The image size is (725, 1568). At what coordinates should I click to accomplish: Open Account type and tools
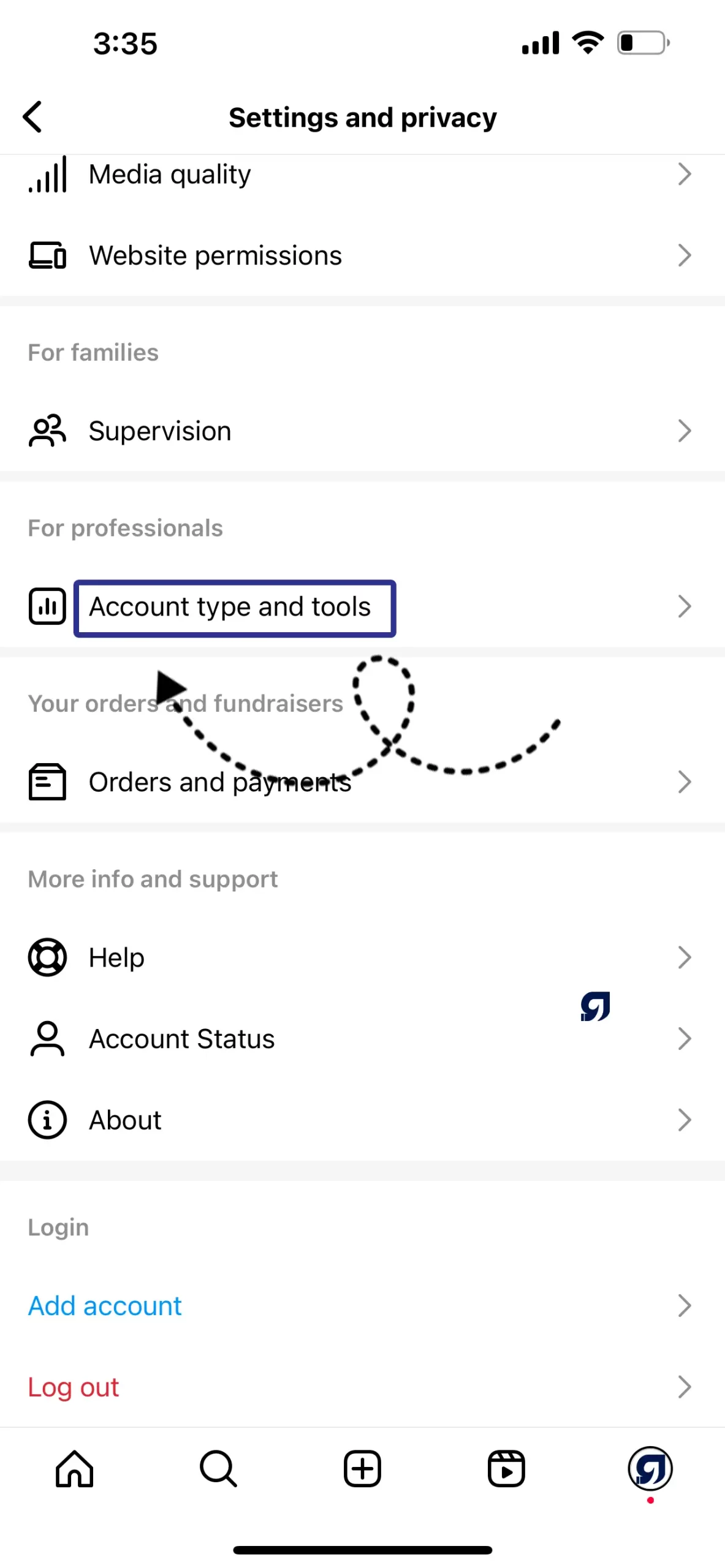click(362, 606)
